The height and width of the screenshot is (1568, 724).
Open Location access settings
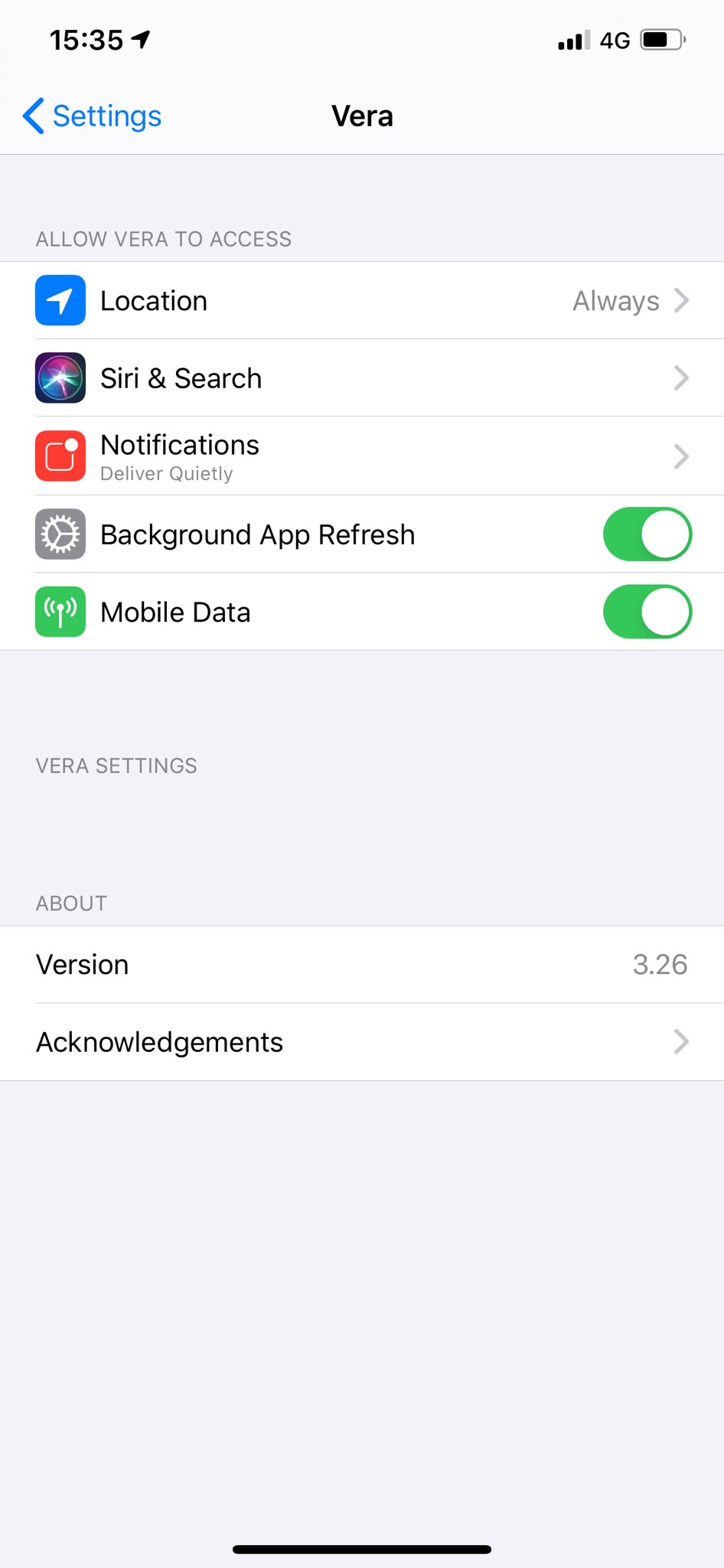(362, 301)
